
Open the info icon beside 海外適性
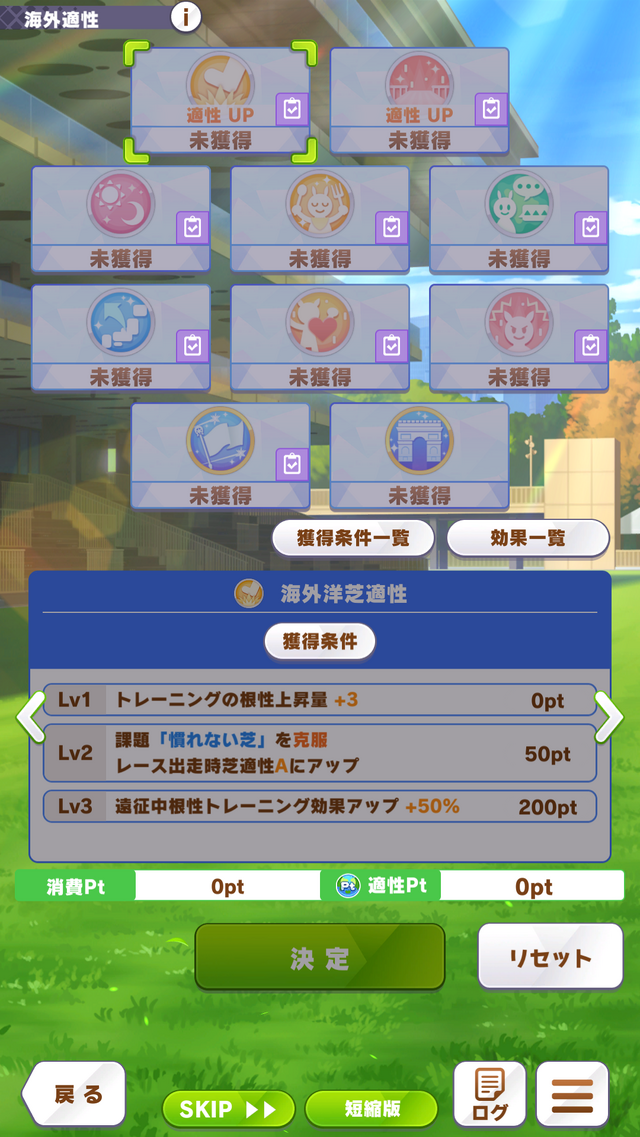pos(186,17)
